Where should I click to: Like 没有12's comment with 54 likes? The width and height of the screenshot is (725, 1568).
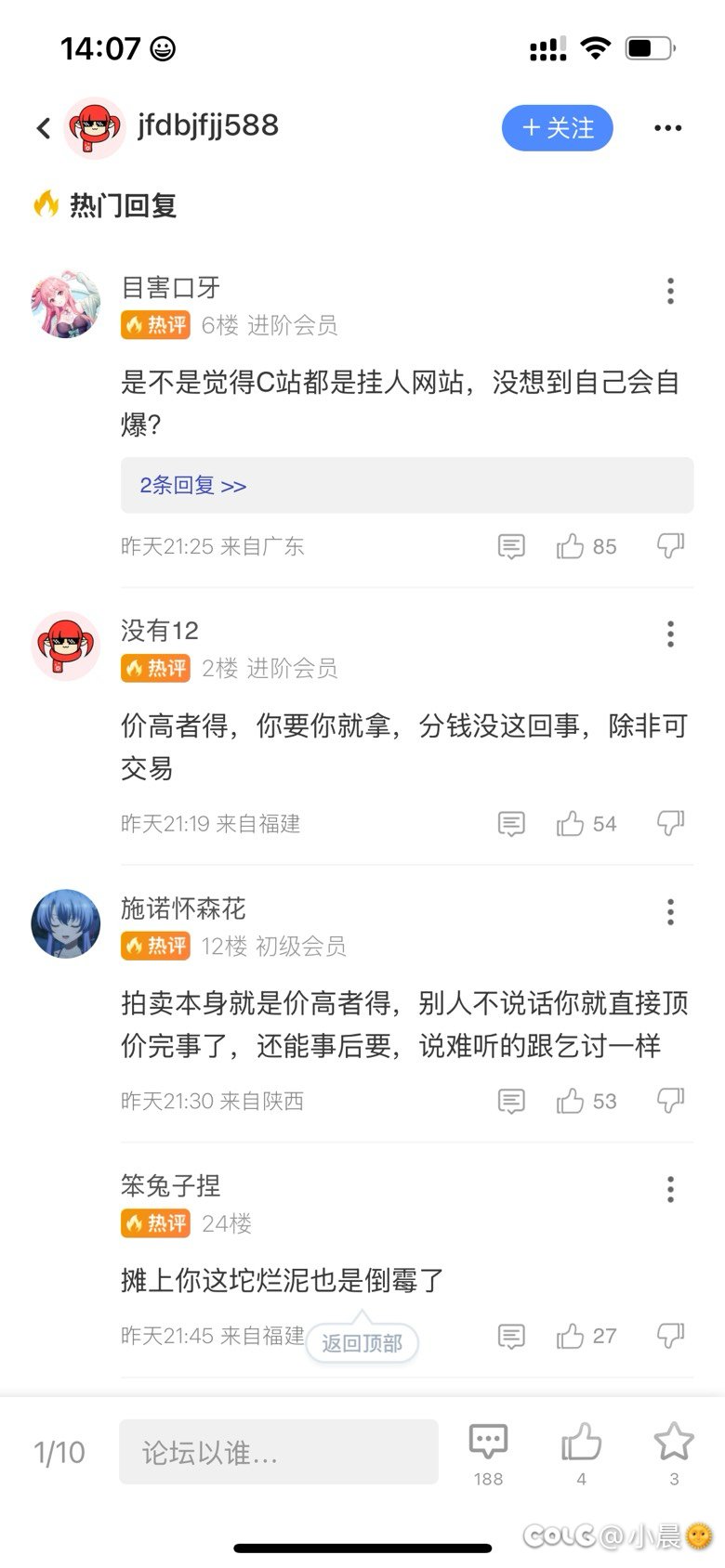pyautogui.click(x=571, y=824)
